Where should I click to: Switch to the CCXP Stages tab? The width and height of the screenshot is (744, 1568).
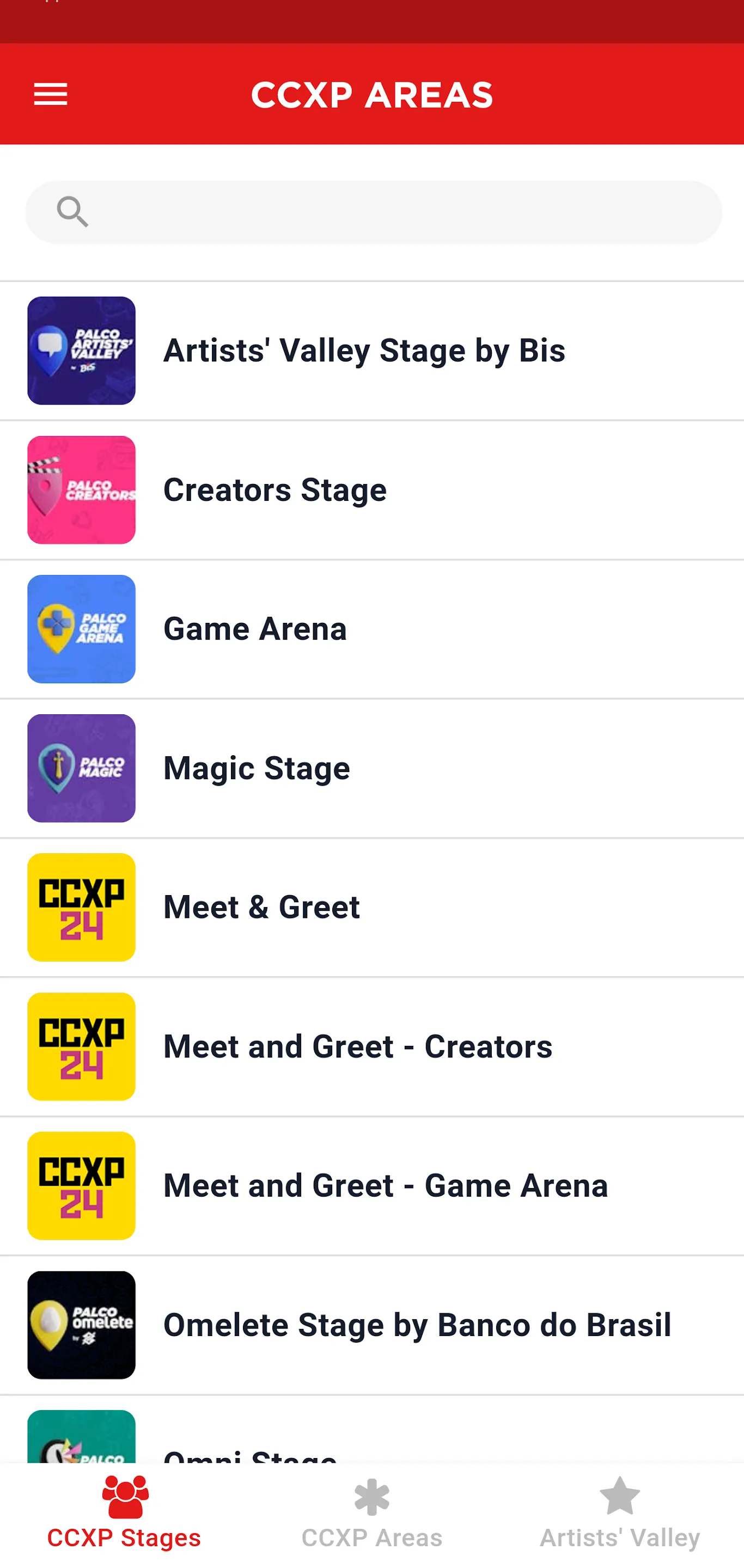[x=124, y=1513]
